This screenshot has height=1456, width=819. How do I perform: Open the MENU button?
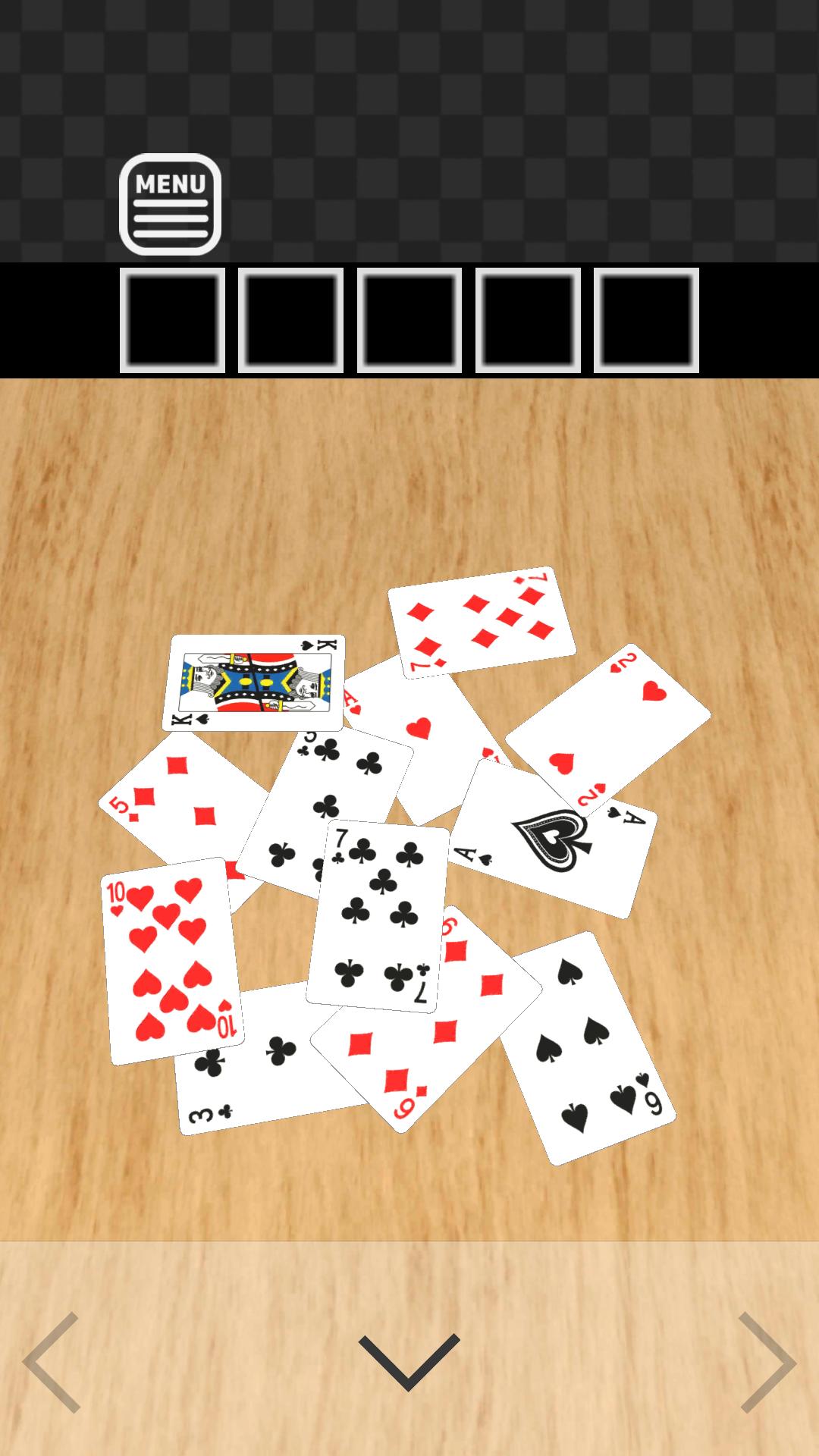coord(171,204)
